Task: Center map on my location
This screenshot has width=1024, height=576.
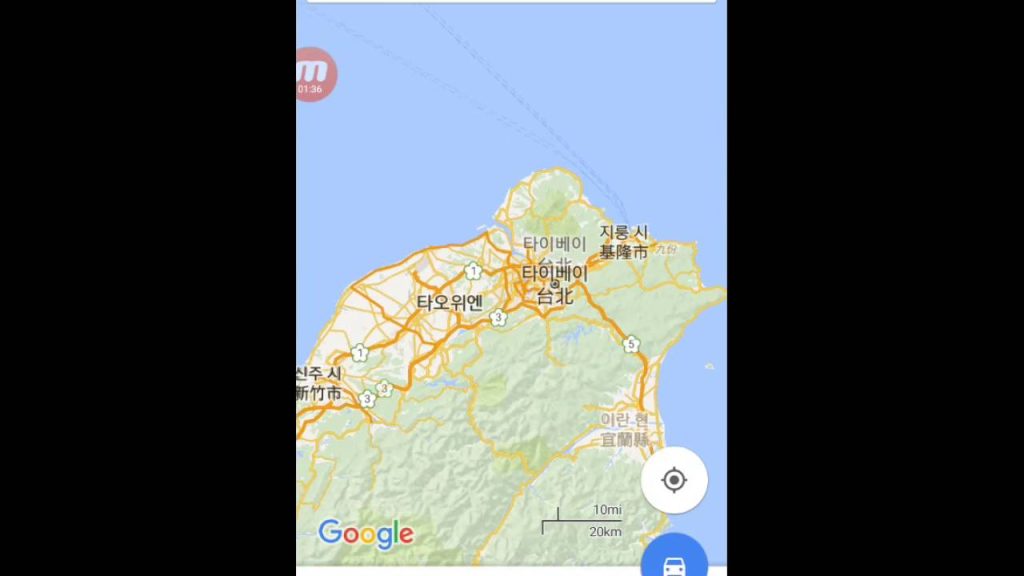Action: tap(674, 480)
